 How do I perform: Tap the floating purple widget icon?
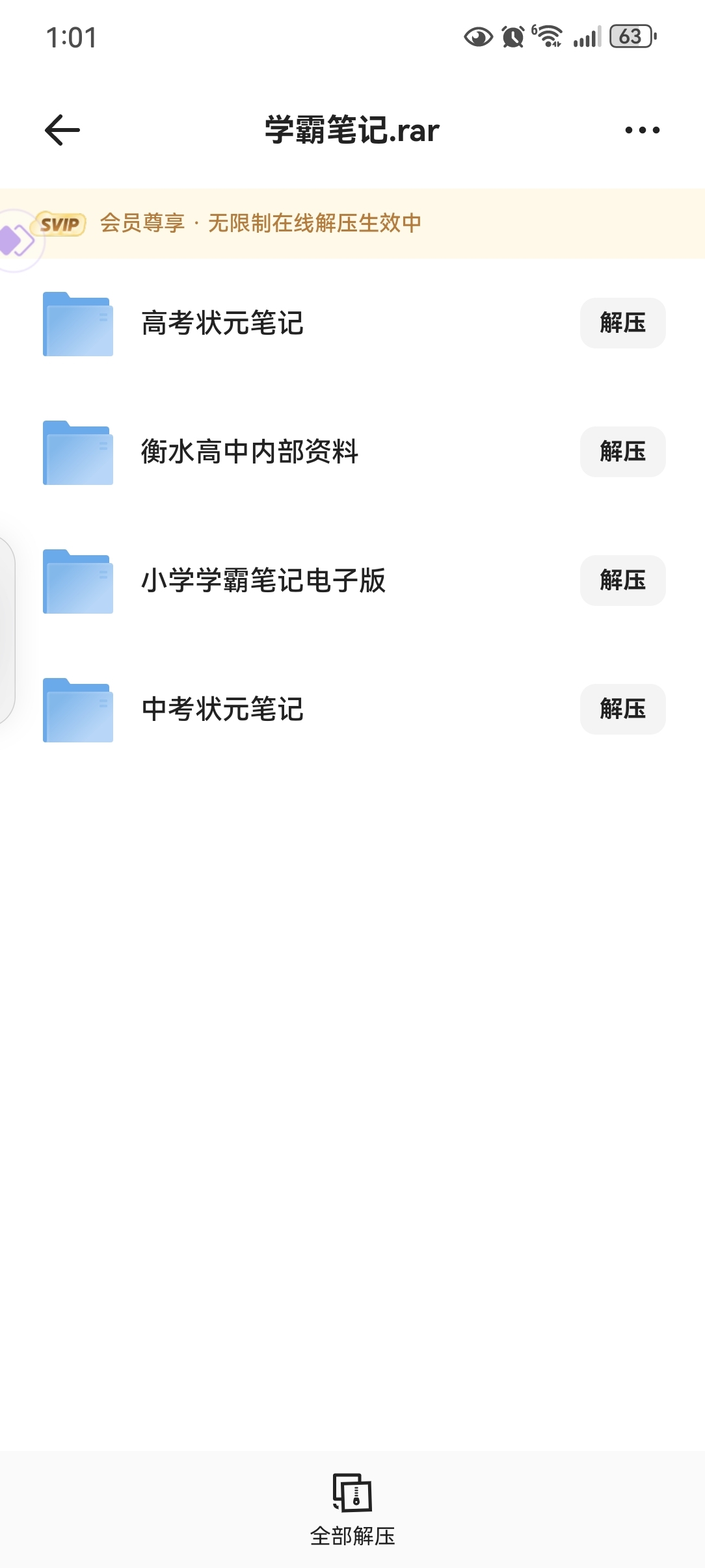click(16, 241)
